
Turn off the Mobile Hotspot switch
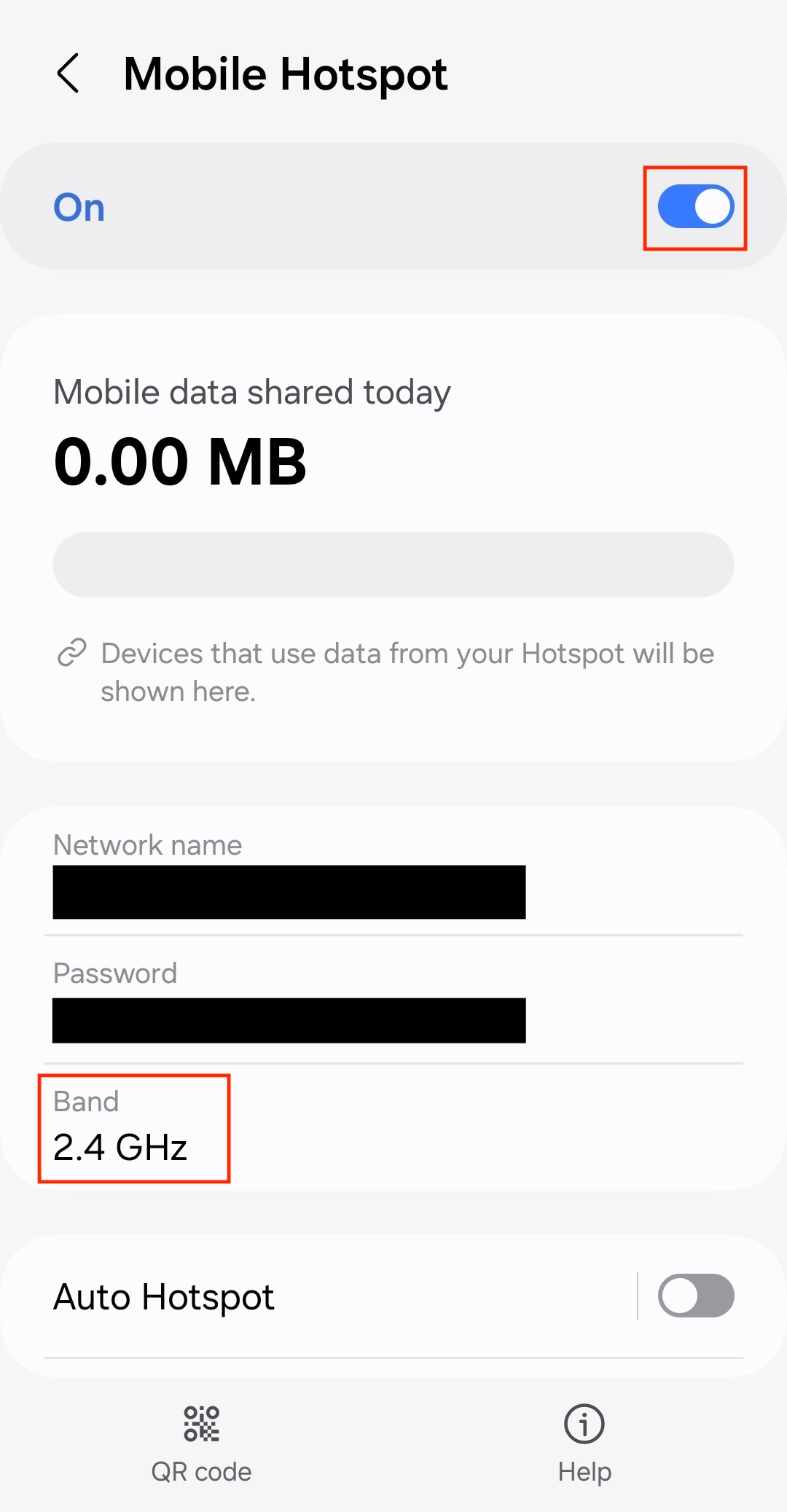pos(695,207)
